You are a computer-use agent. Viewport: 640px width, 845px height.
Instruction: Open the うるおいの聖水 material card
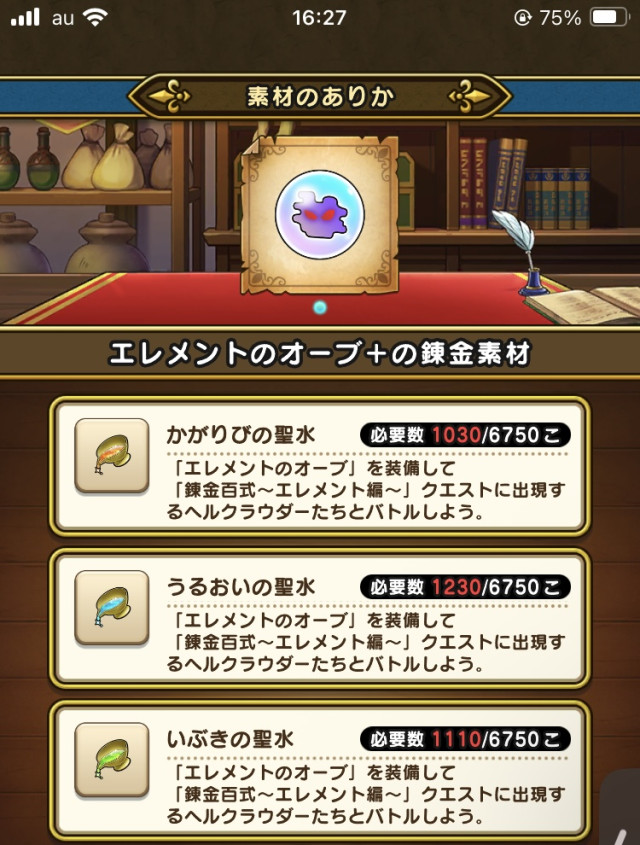(320, 618)
